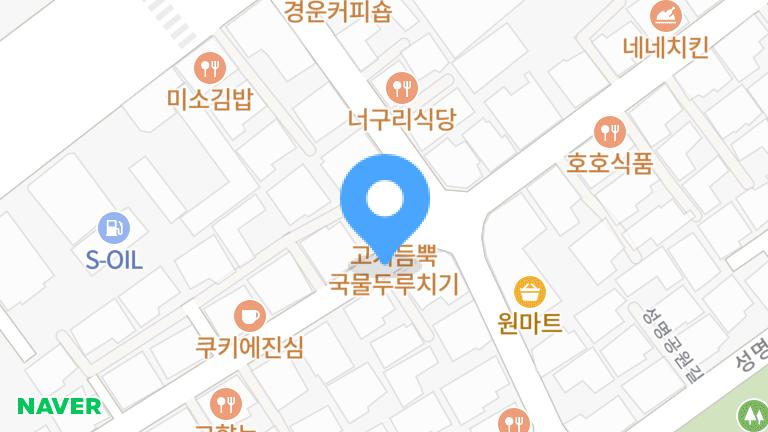
Task: Select the 미소김밥 restaurant marker
Action: tap(210, 68)
